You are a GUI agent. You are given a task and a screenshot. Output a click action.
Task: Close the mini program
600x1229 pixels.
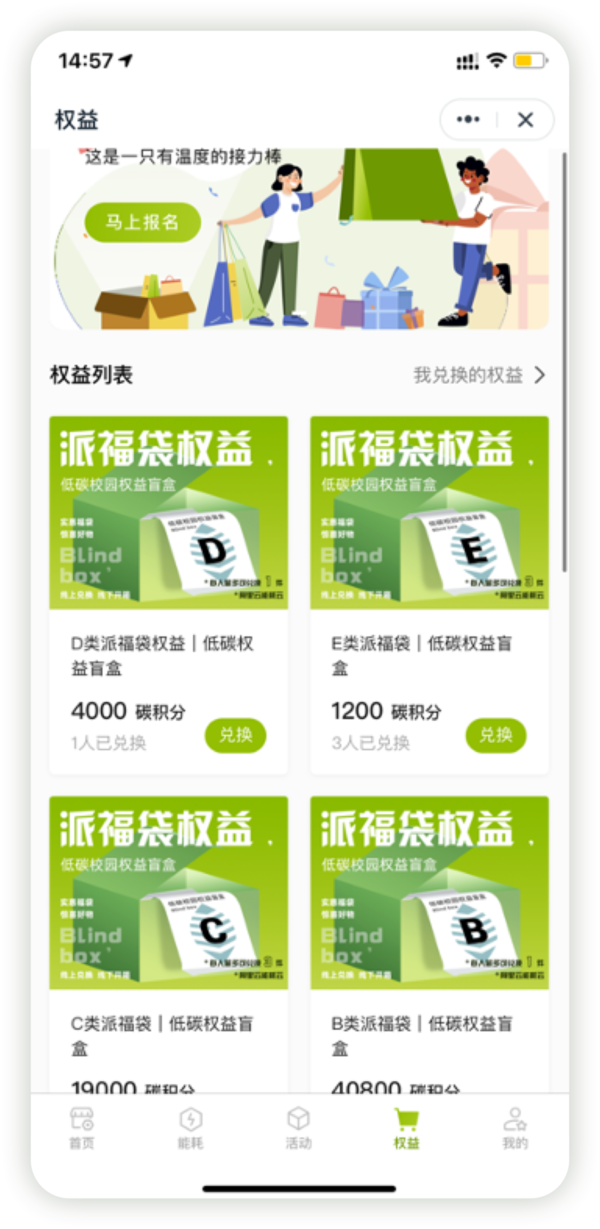click(x=525, y=120)
